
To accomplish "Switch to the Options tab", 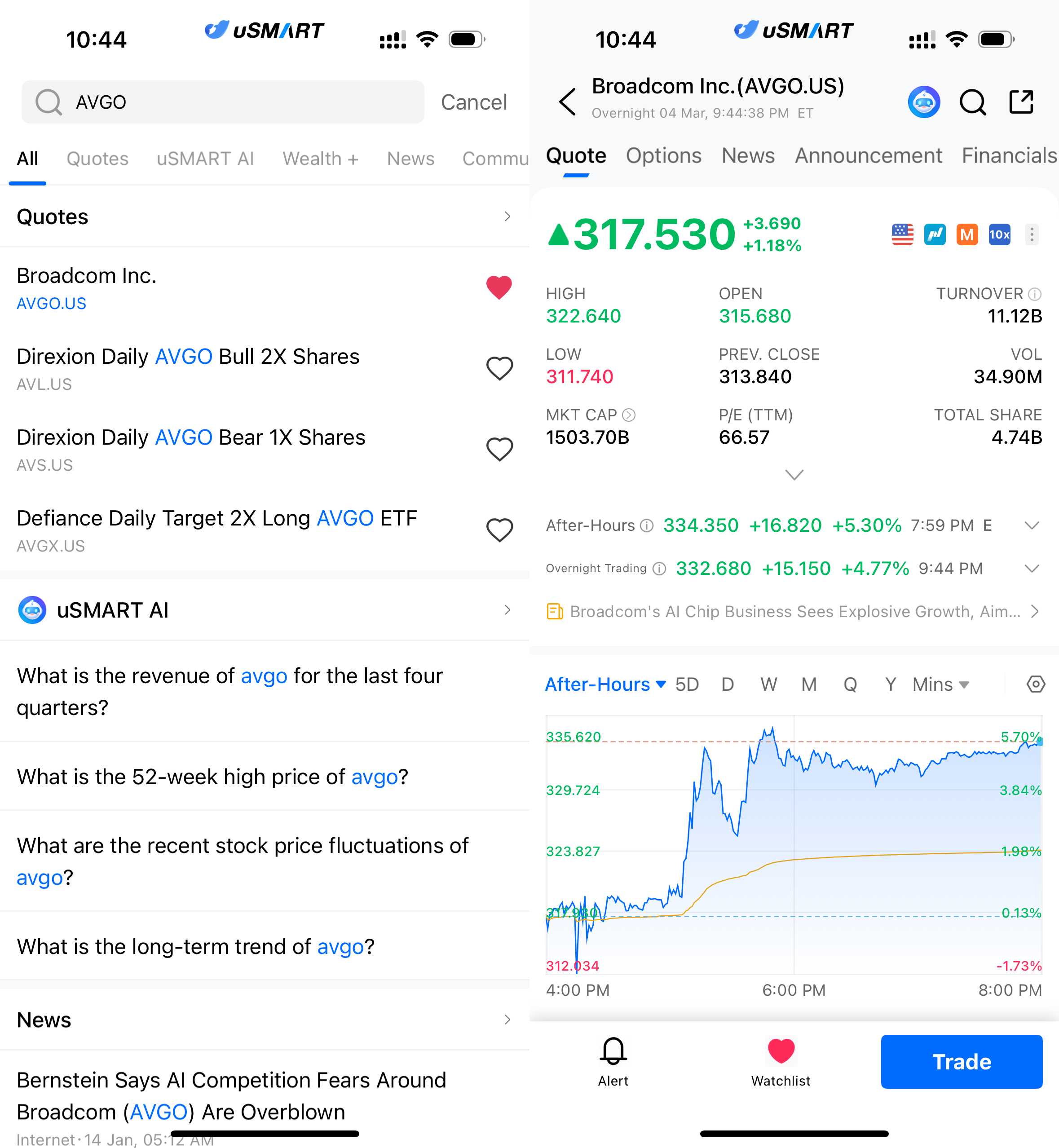I will [x=663, y=156].
